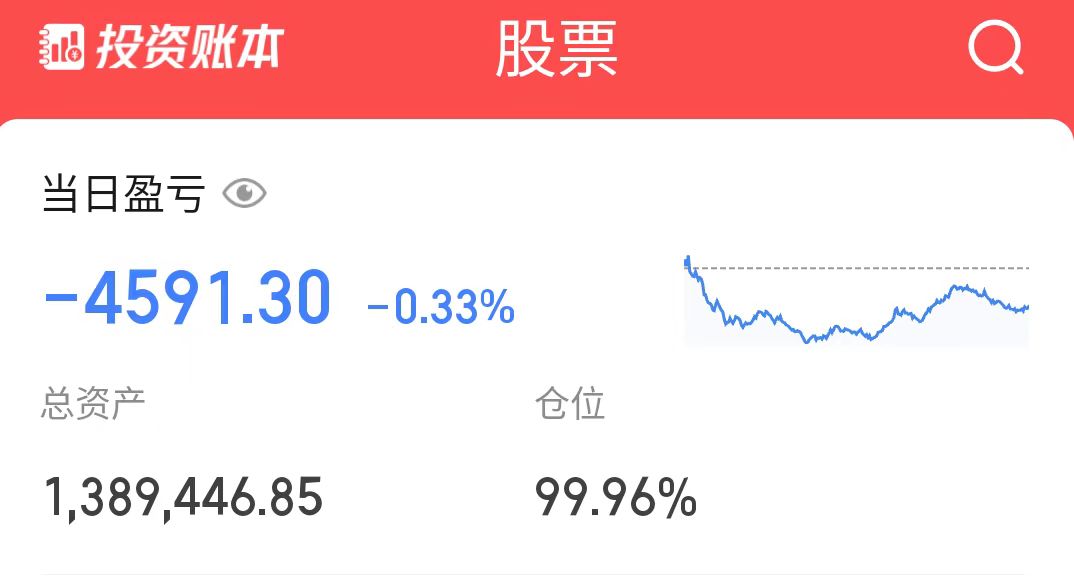Hide daily profit/loss with the eye icon

tap(244, 193)
